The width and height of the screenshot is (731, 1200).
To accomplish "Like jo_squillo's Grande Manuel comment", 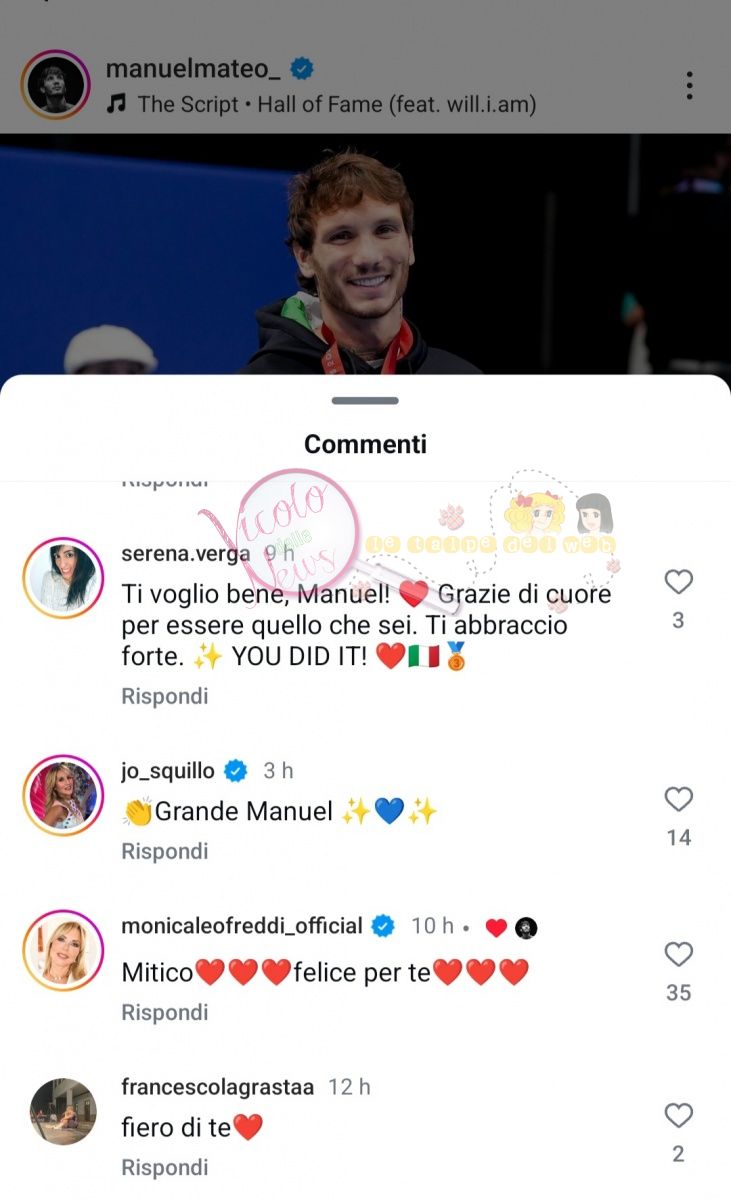I will pos(679,799).
